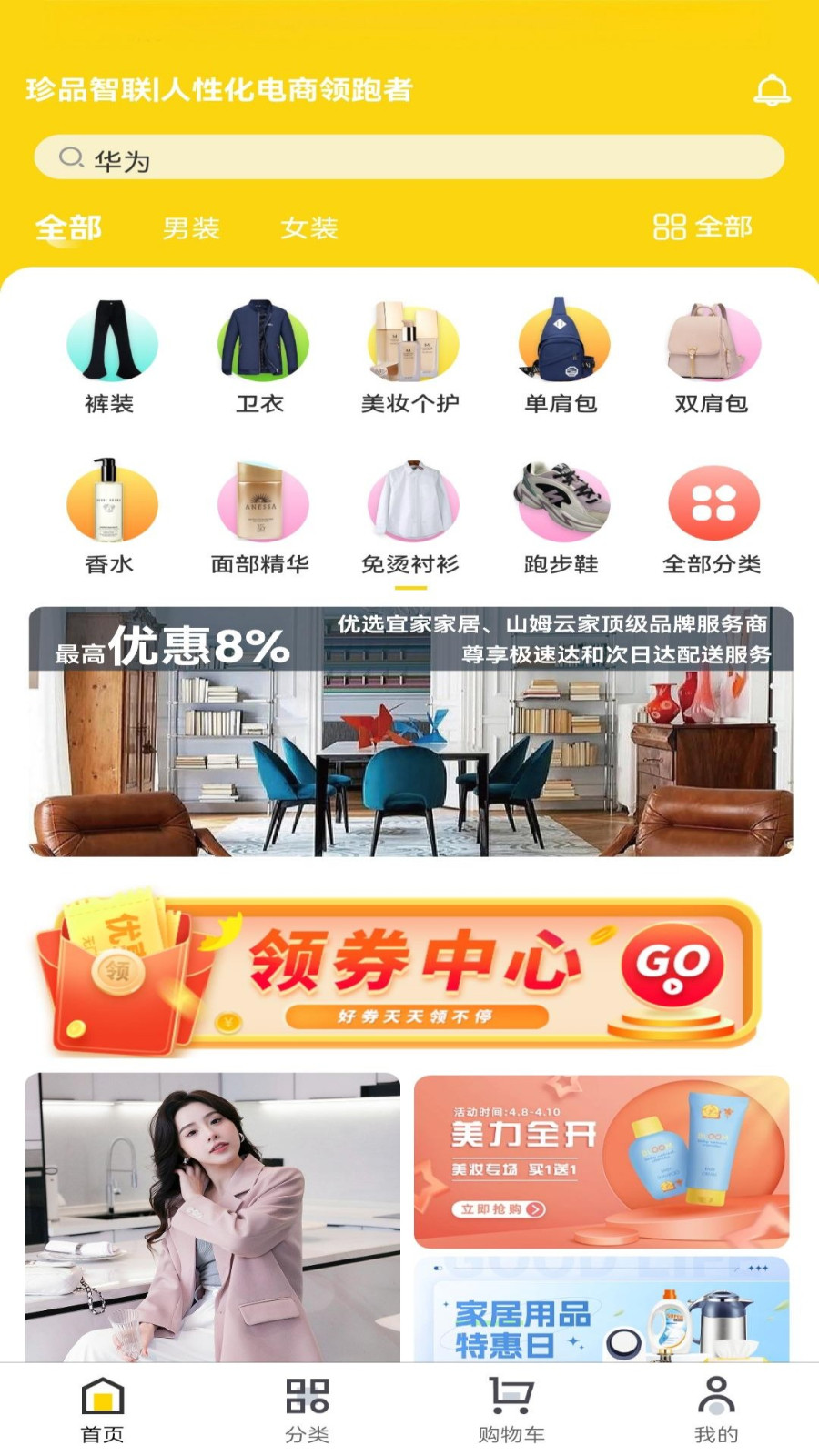Tap the search box showing 华为

pos(409,158)
